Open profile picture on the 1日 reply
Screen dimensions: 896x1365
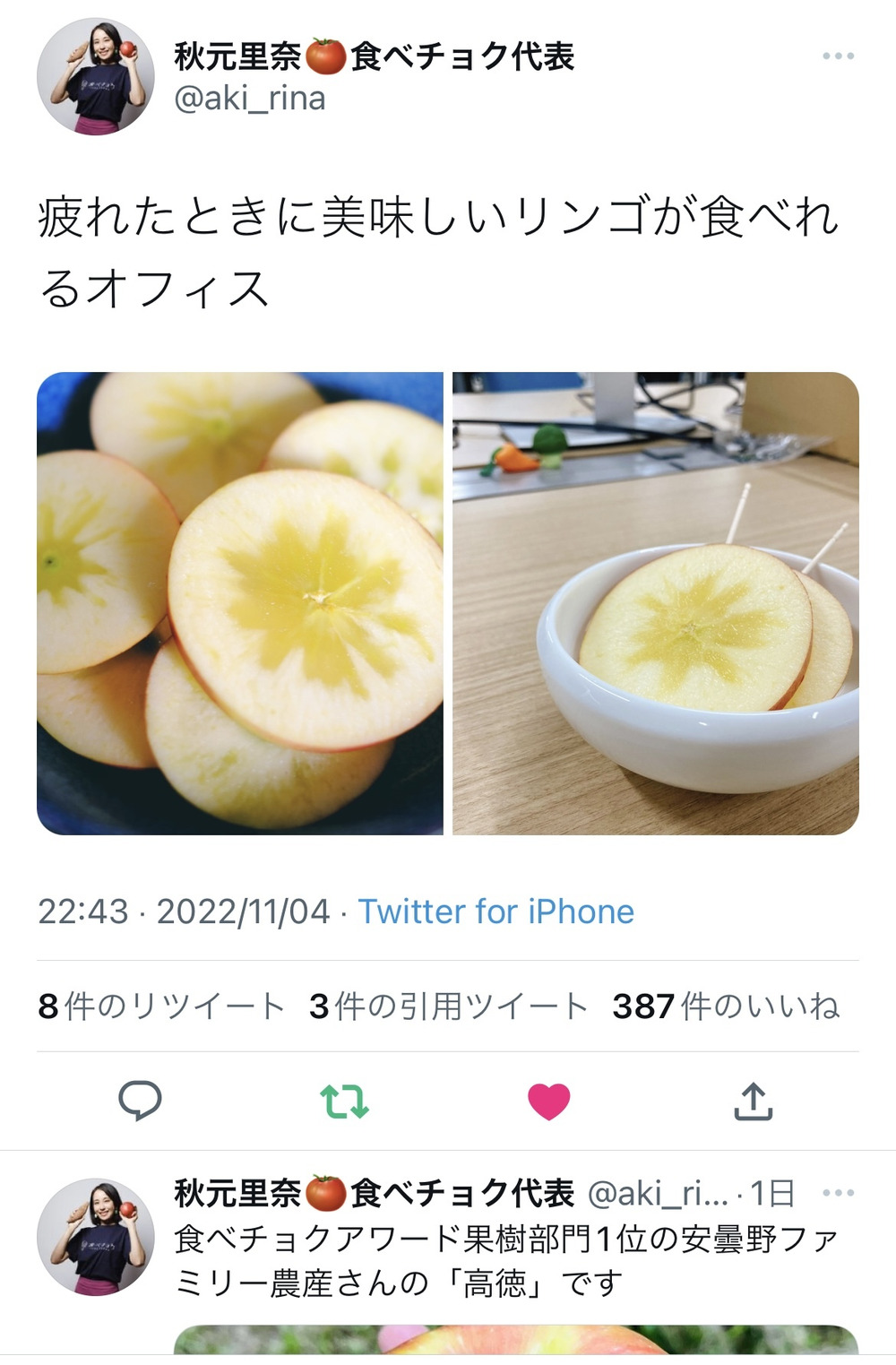click(95, 1237)
